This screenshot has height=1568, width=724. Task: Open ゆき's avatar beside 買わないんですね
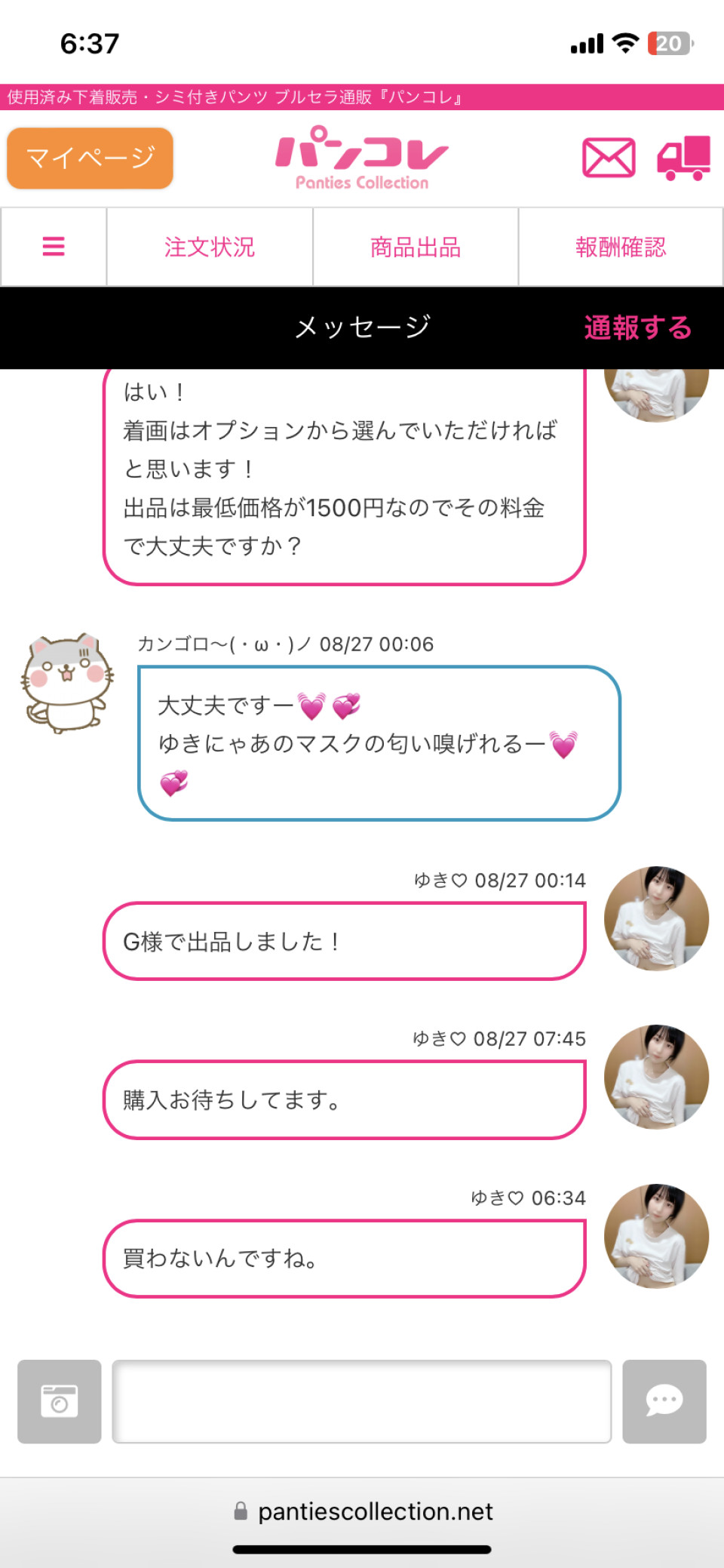pos(656,1235)
